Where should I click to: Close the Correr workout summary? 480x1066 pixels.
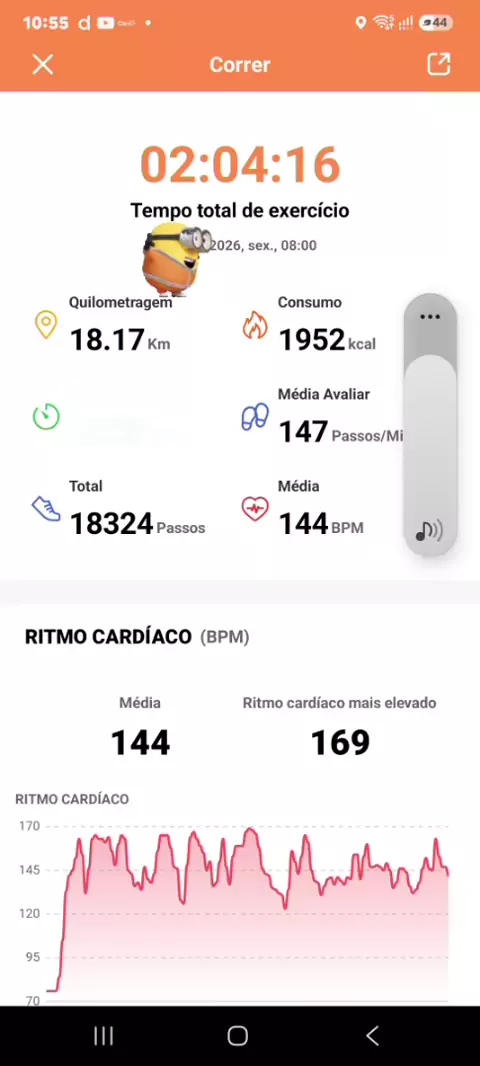point(43,65)
